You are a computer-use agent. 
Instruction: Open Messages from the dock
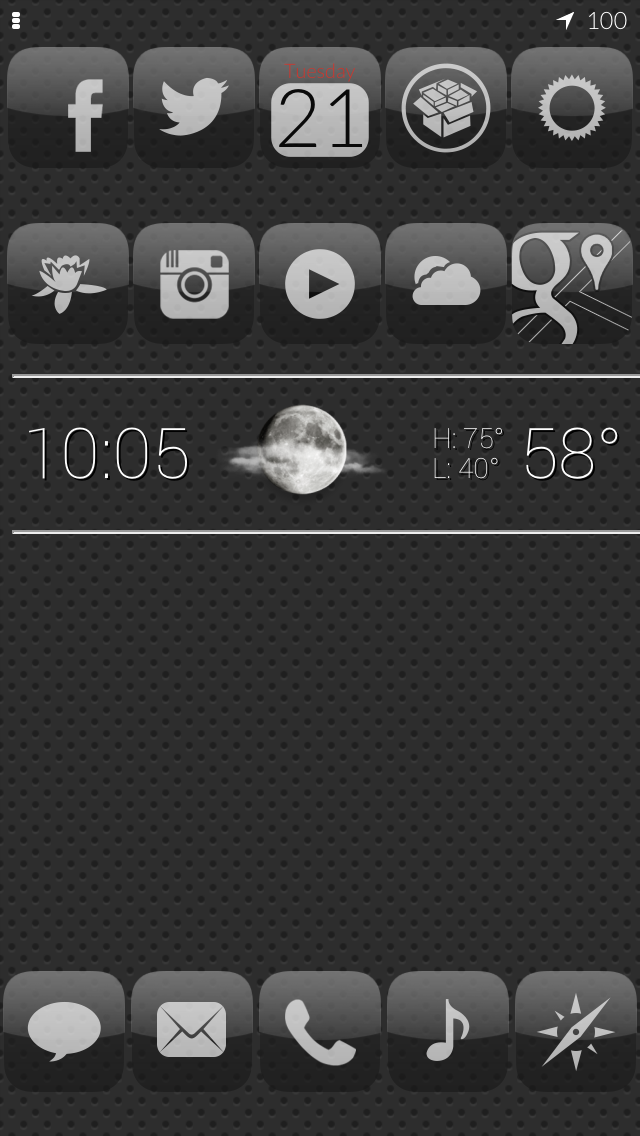pyautogui.click(x=64, y=1031)
